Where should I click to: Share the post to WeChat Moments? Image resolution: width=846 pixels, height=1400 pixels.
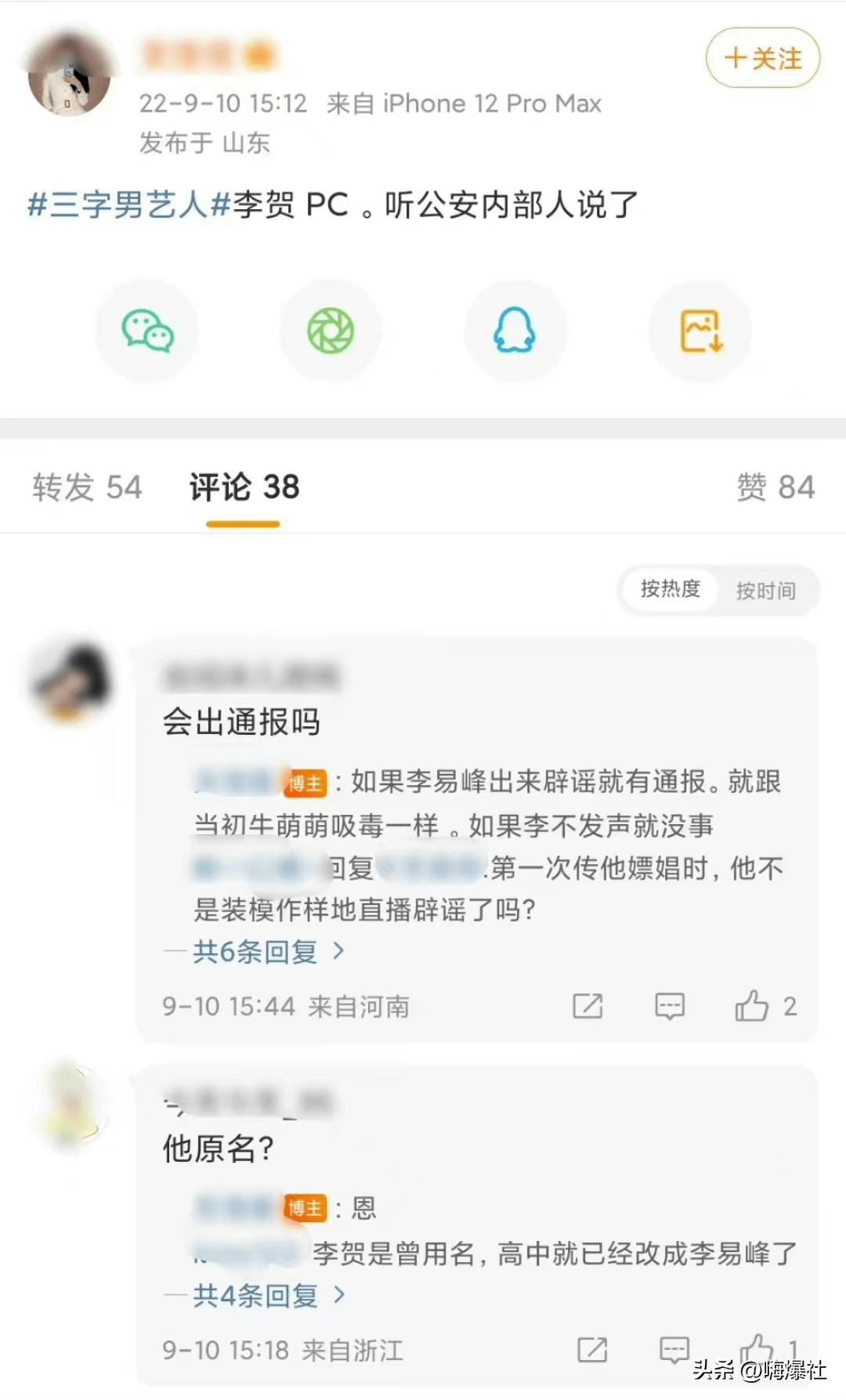pyautogui.click(x=331, y=331)
